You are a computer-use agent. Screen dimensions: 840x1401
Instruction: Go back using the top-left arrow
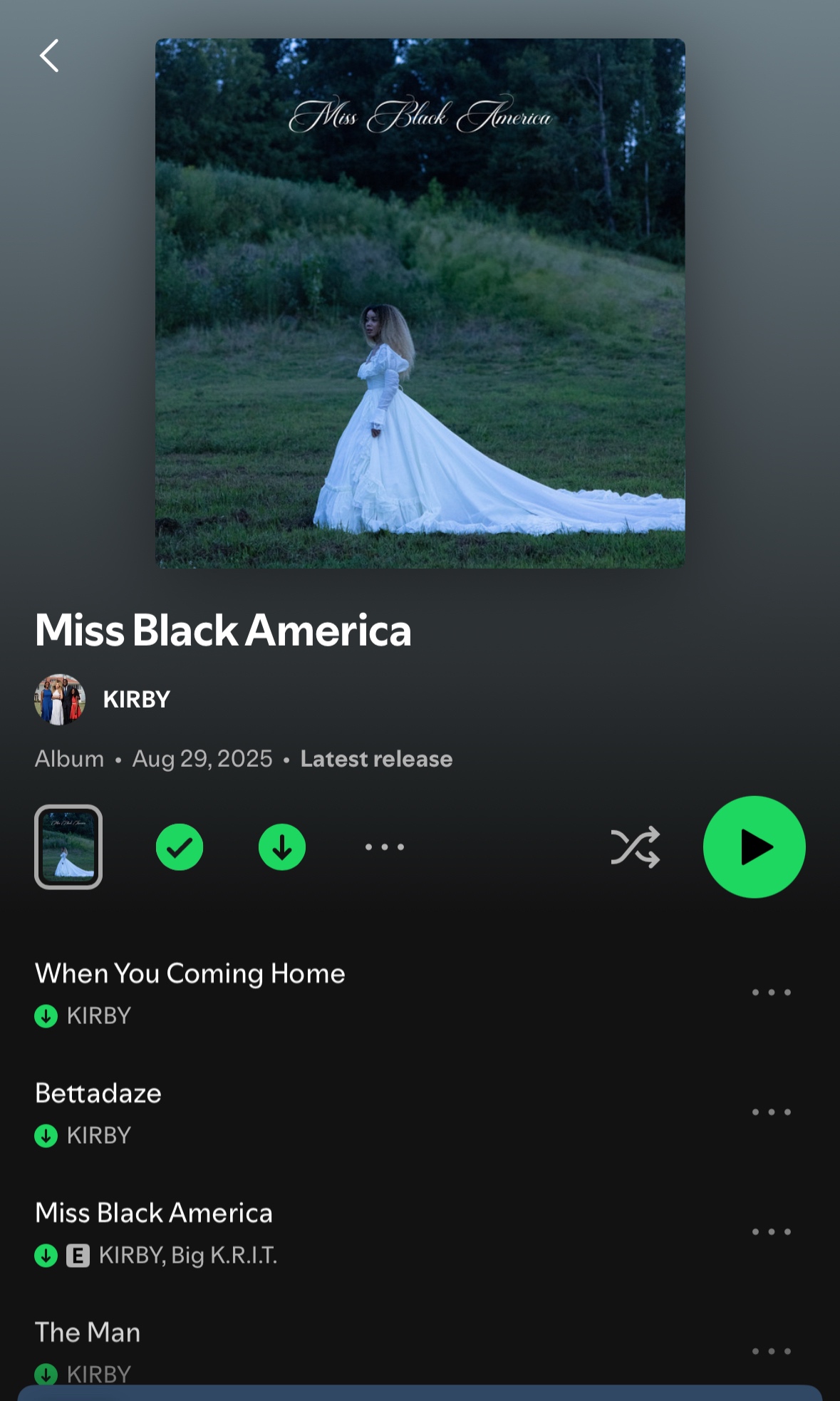click(49, 56)
